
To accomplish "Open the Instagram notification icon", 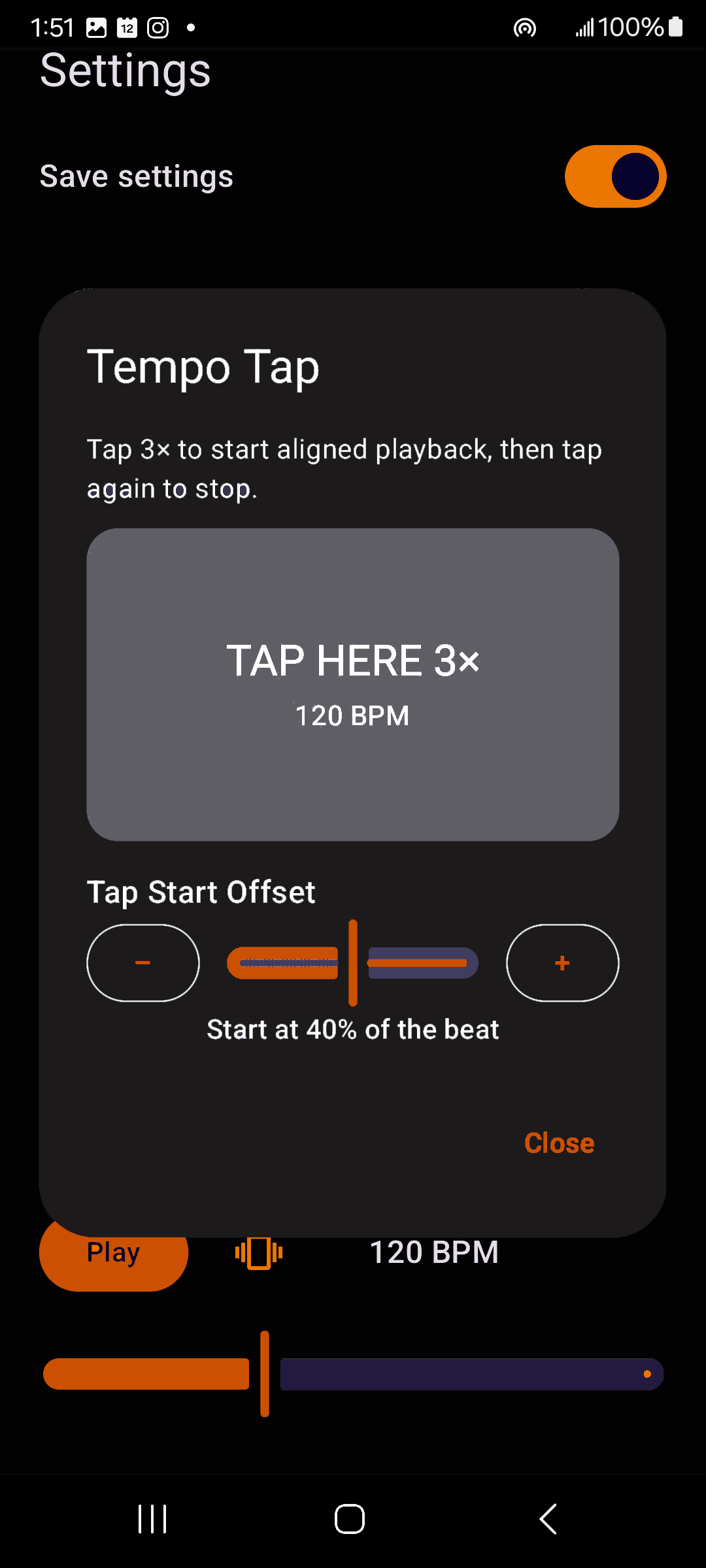I will [x=157, y=27].
